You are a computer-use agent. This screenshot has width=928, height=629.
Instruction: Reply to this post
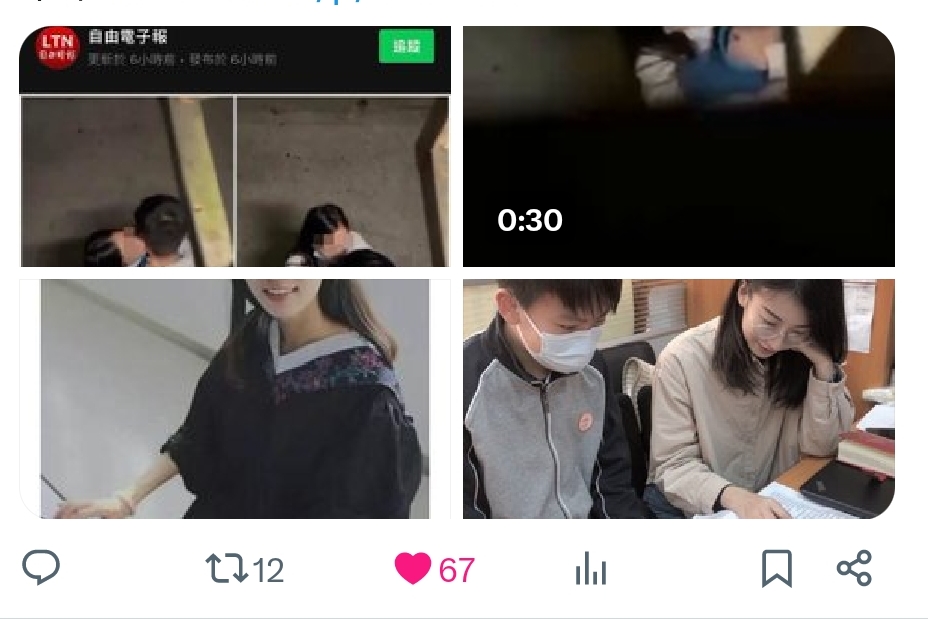pyautogui.click(x=41, y=568)
